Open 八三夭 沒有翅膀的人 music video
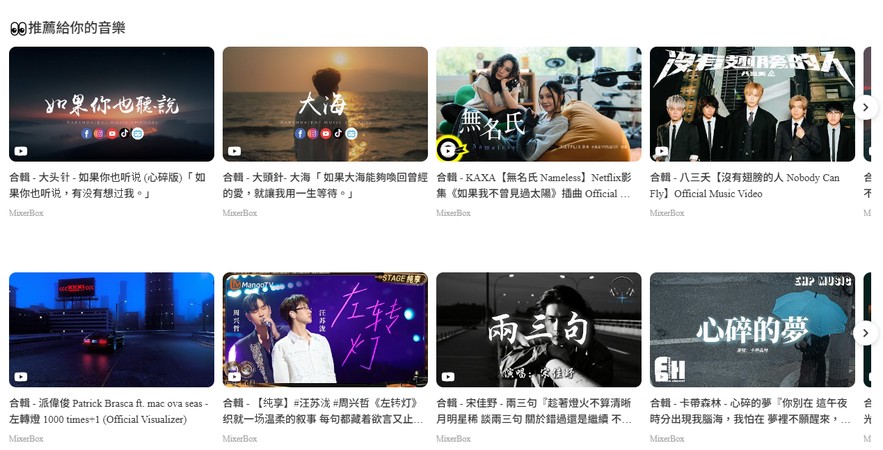 tap(752, 104)
